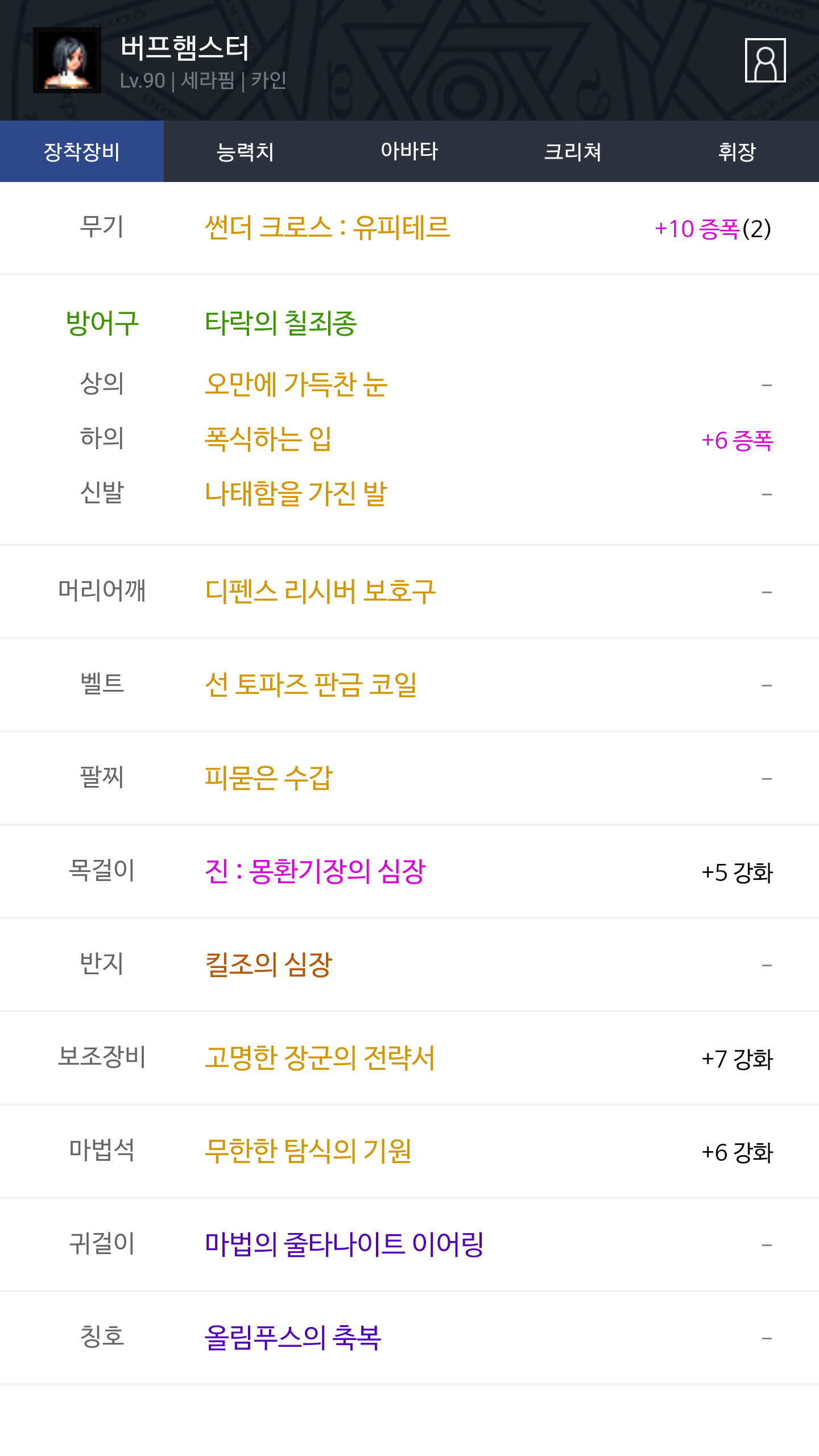Switch to the 능력치 tab

[246, 151]
